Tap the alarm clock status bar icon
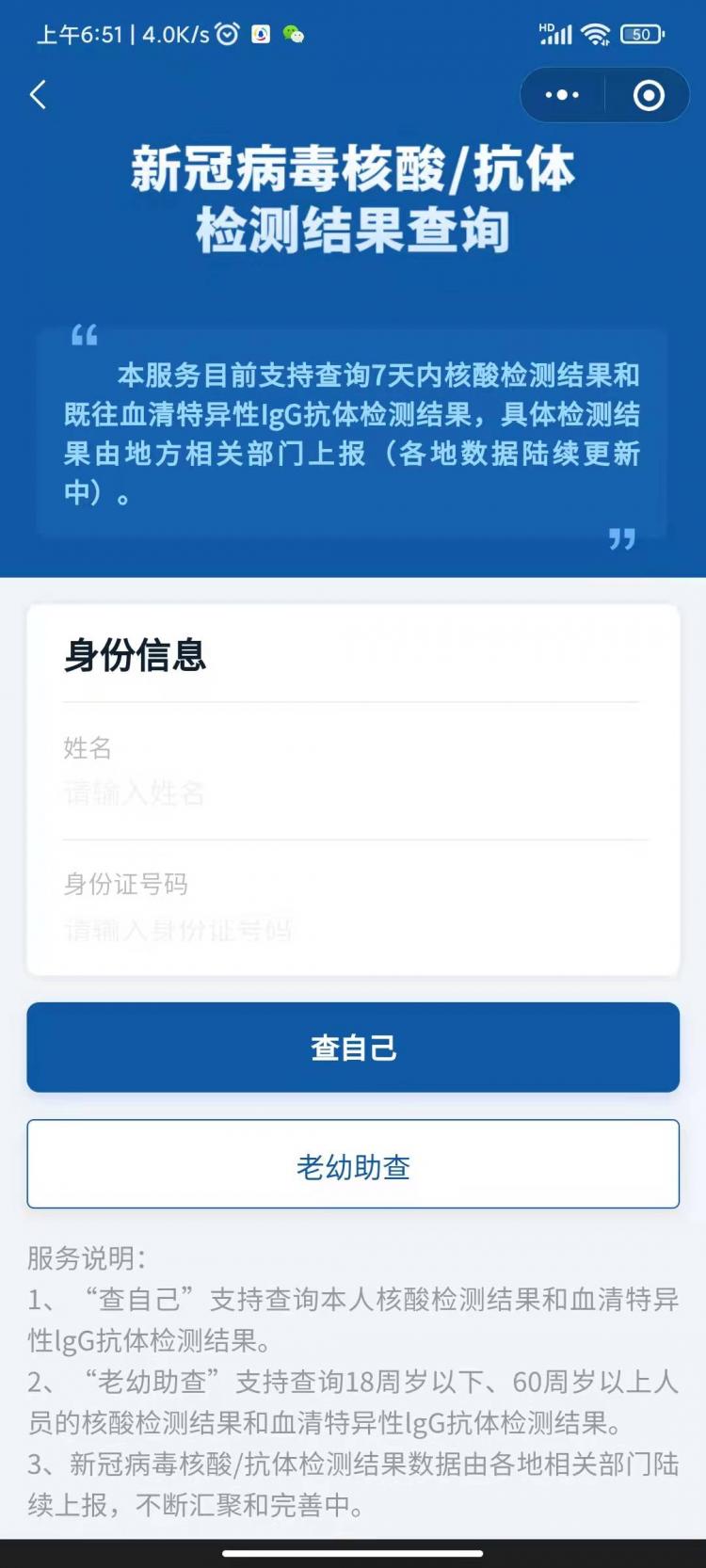Image resolution: width=706 pixels, height=1568 pixels. pyautogui.click(x=227, y=34)
